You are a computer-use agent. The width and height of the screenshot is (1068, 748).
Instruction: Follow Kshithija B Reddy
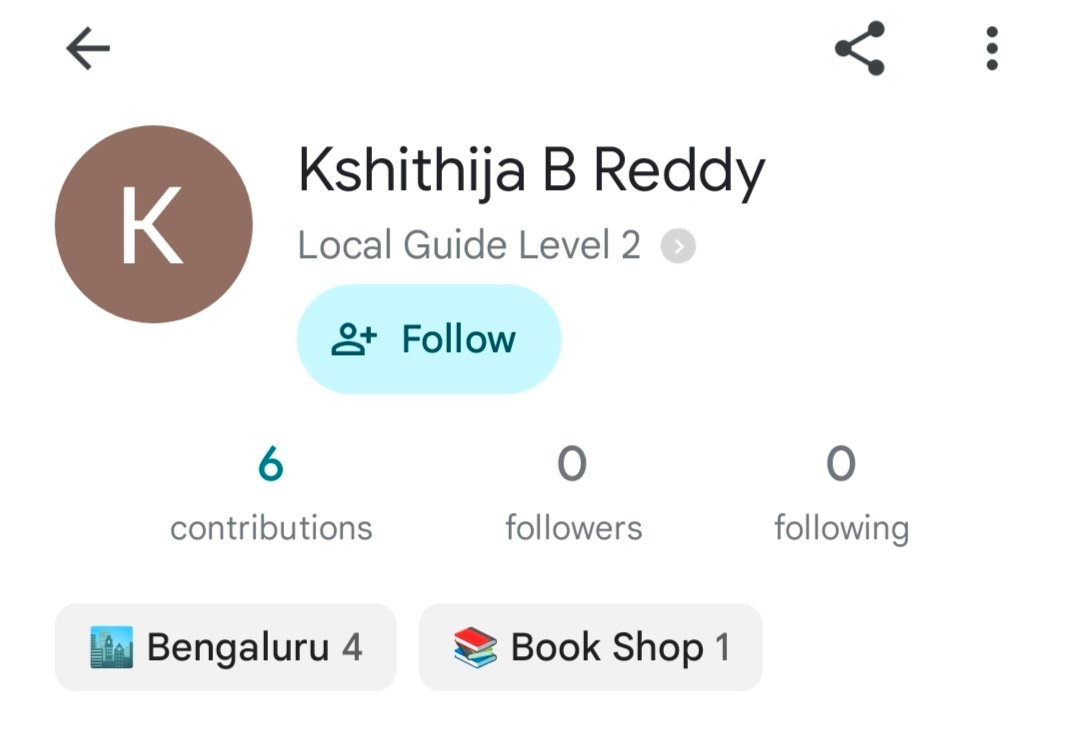(x=429, y=339)
